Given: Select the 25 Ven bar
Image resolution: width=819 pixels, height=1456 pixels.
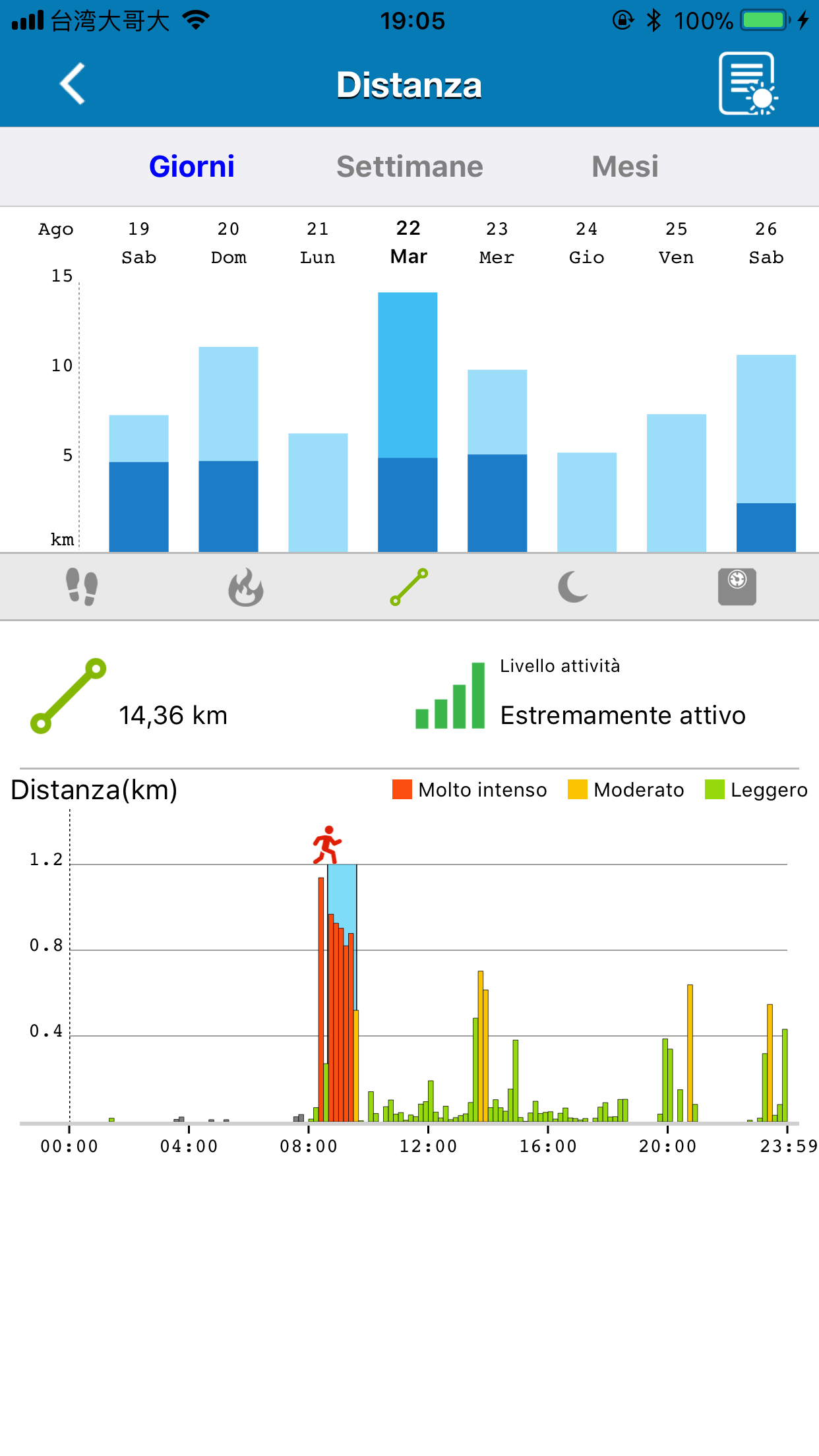Looking at the screenshot, I should click(x=677, y=483).
